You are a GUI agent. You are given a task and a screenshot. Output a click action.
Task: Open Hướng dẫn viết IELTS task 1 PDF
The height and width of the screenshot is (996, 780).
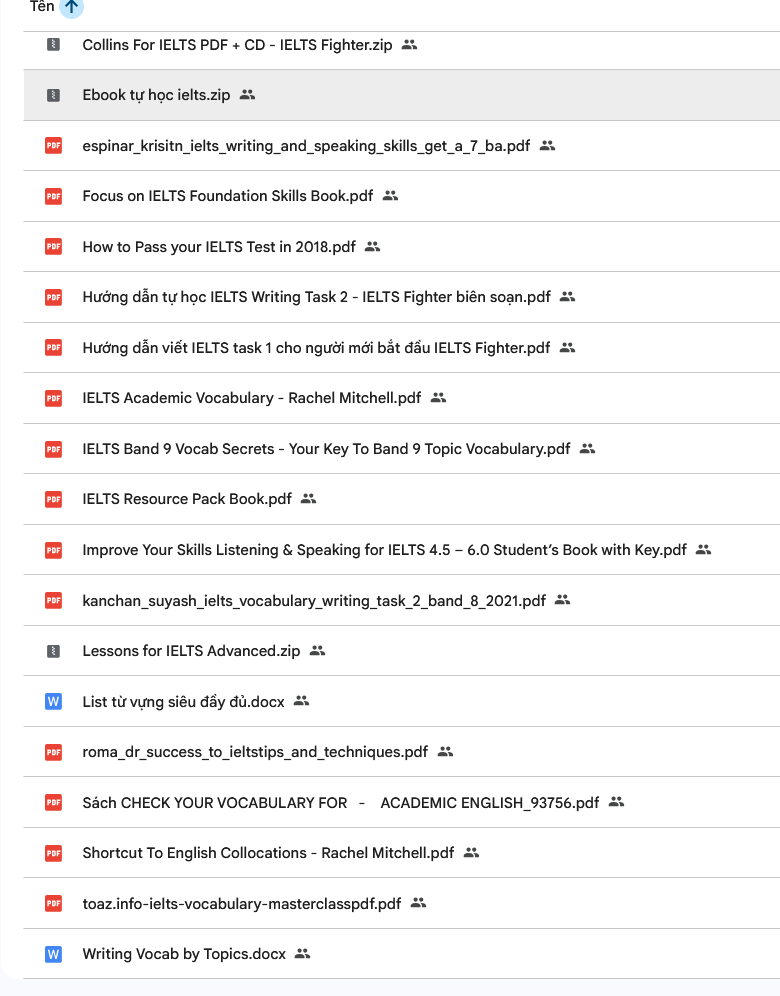coord(316,348)
